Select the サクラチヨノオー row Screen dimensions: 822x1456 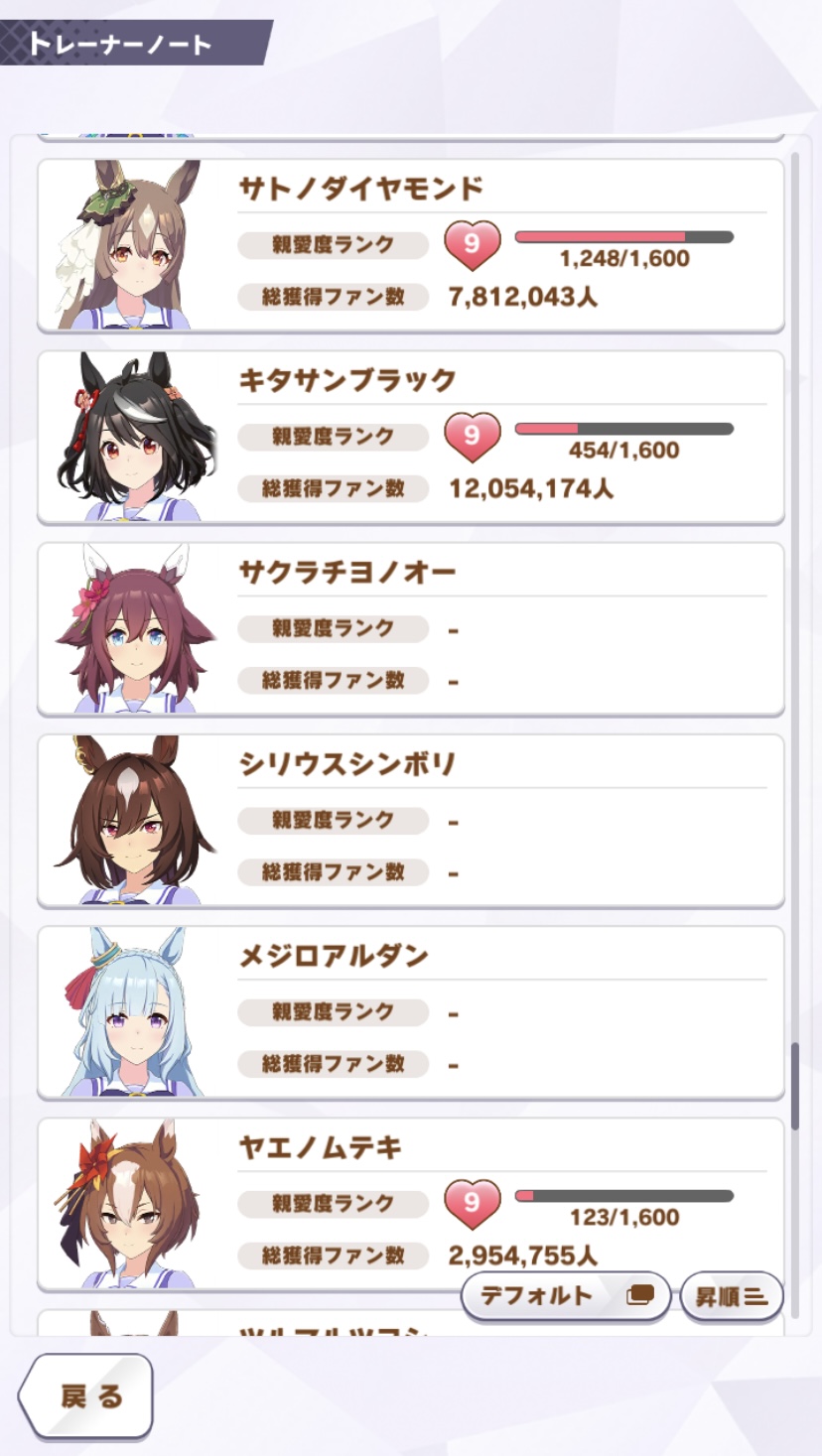click(x=410, y=628)
